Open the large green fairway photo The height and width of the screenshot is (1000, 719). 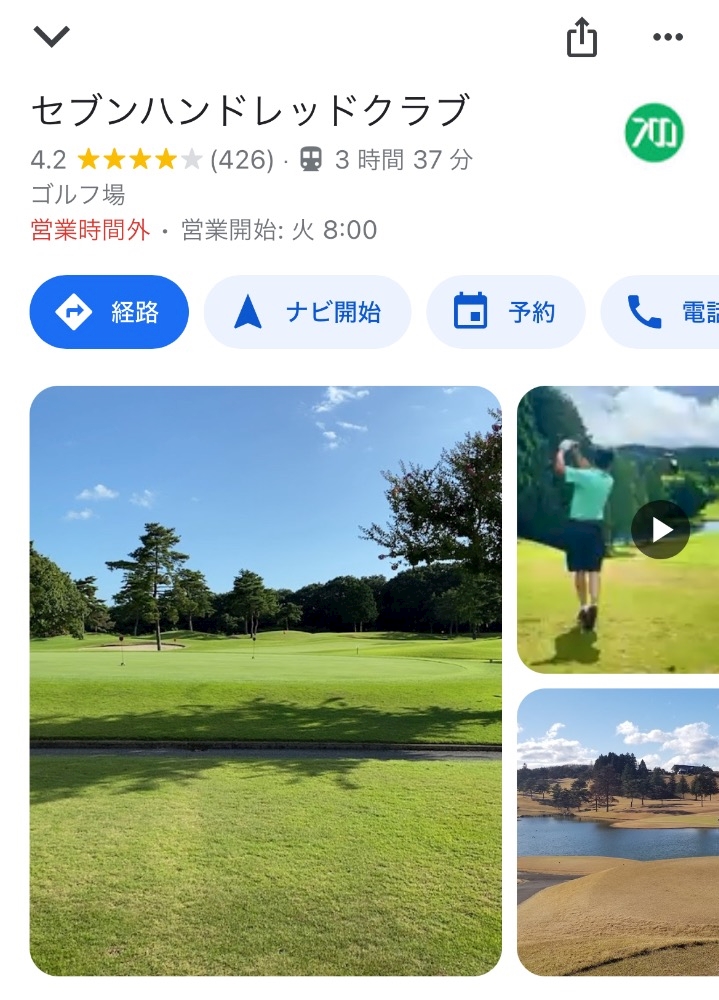[266, 680]
